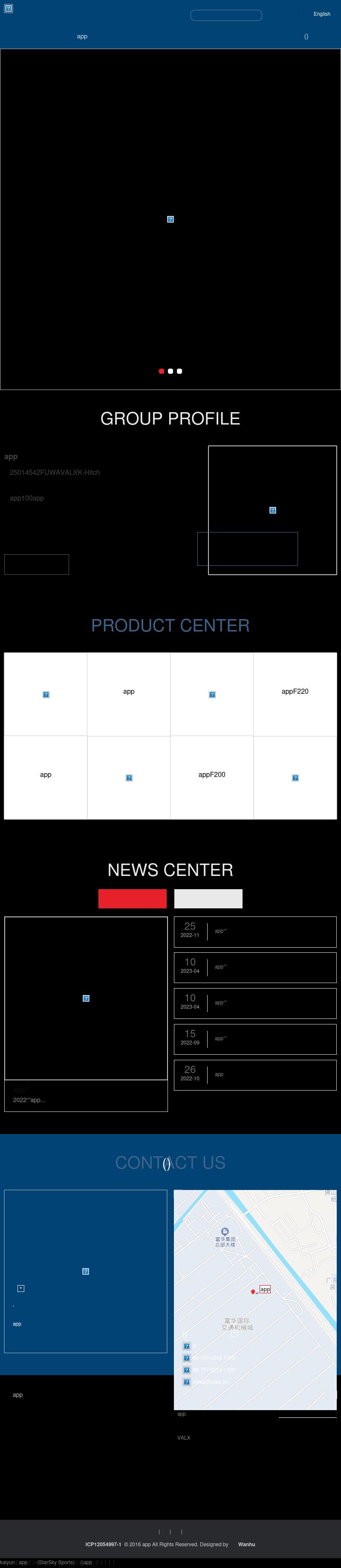Open the appF220 product tile

point(295,694)
